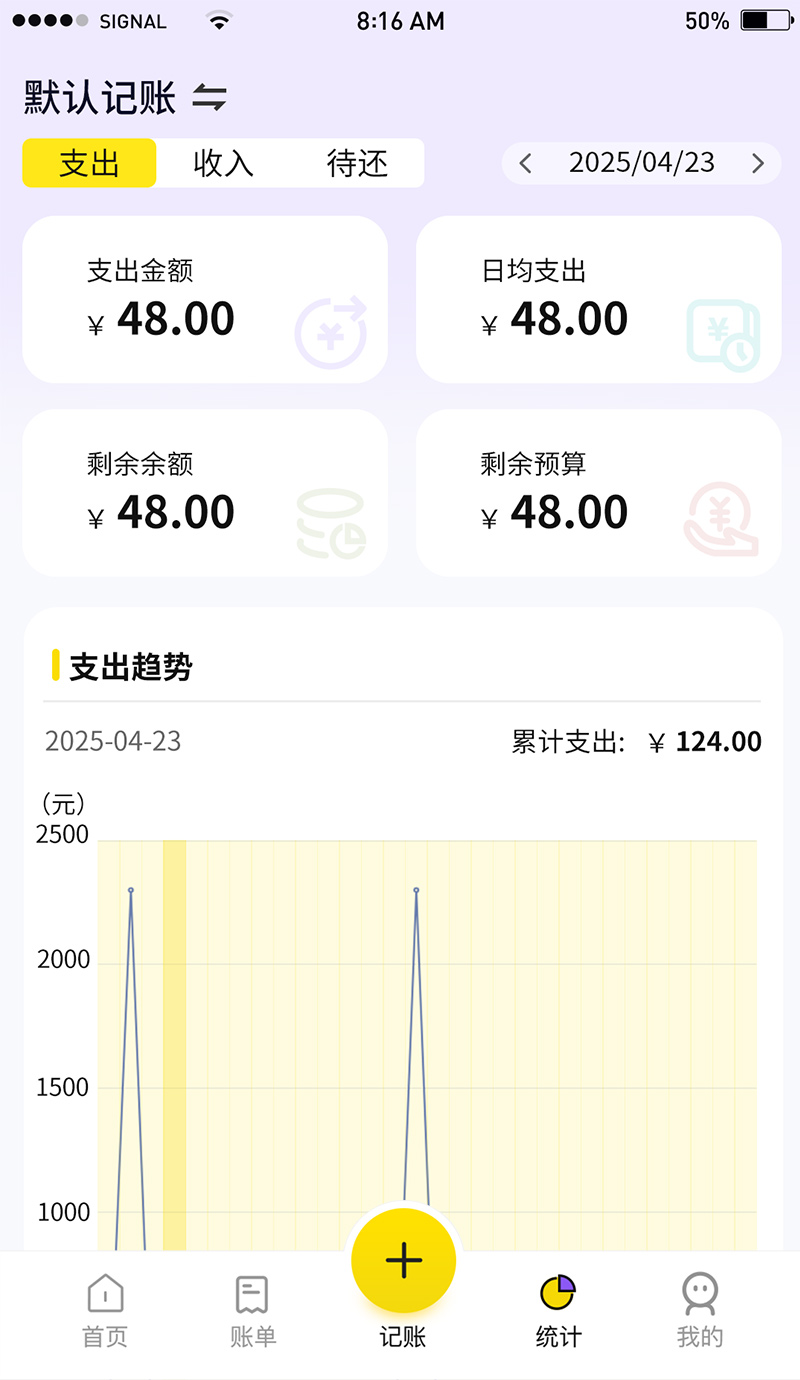Add a new record with the plus button
The image size is (800, 1380).
(x=403, y=1260)
